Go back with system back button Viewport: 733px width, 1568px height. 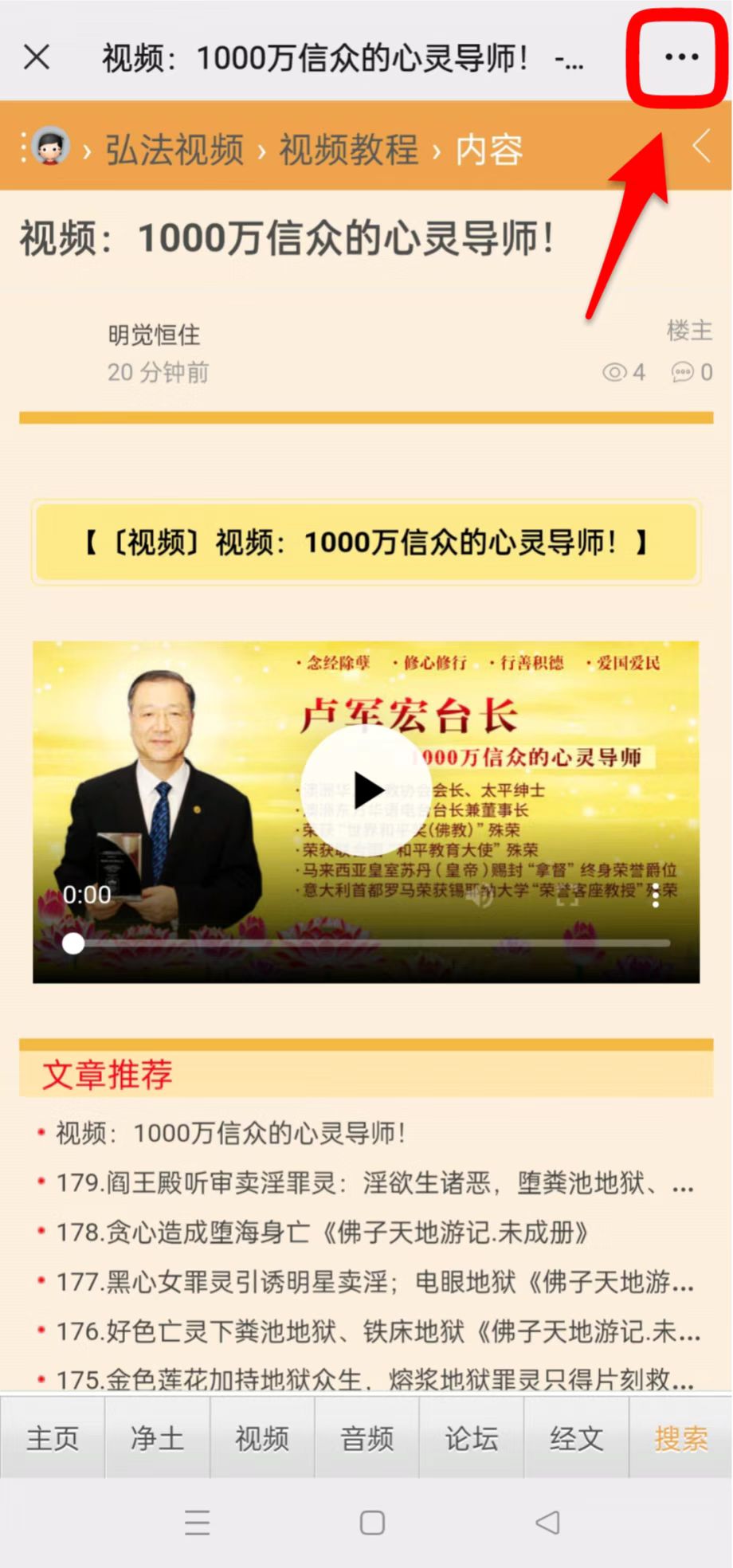click(547, 1523)
